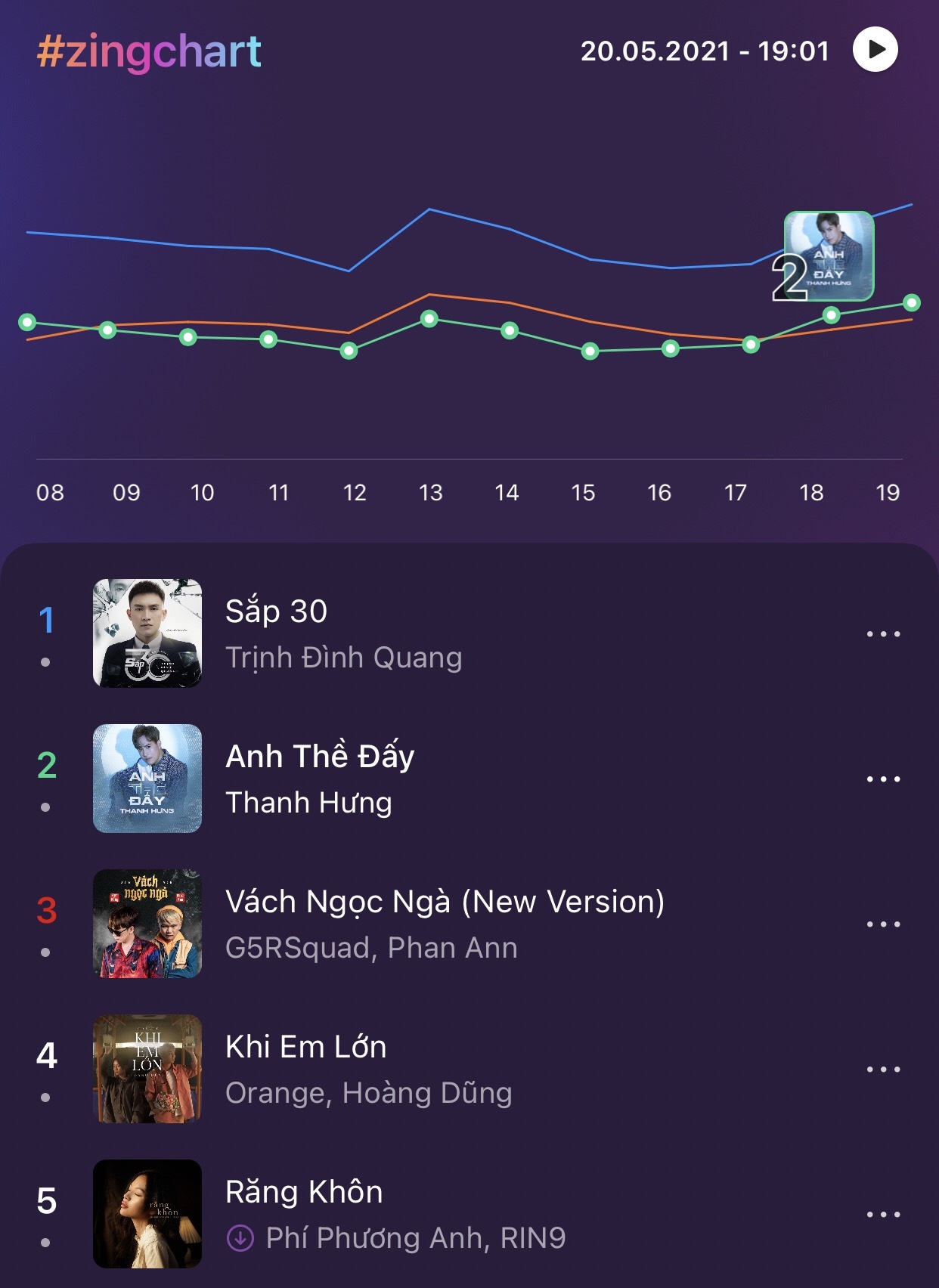Open the song Răng Khôn
The width and height of the screenshot is (939, 1288).
pos(304,1192)
